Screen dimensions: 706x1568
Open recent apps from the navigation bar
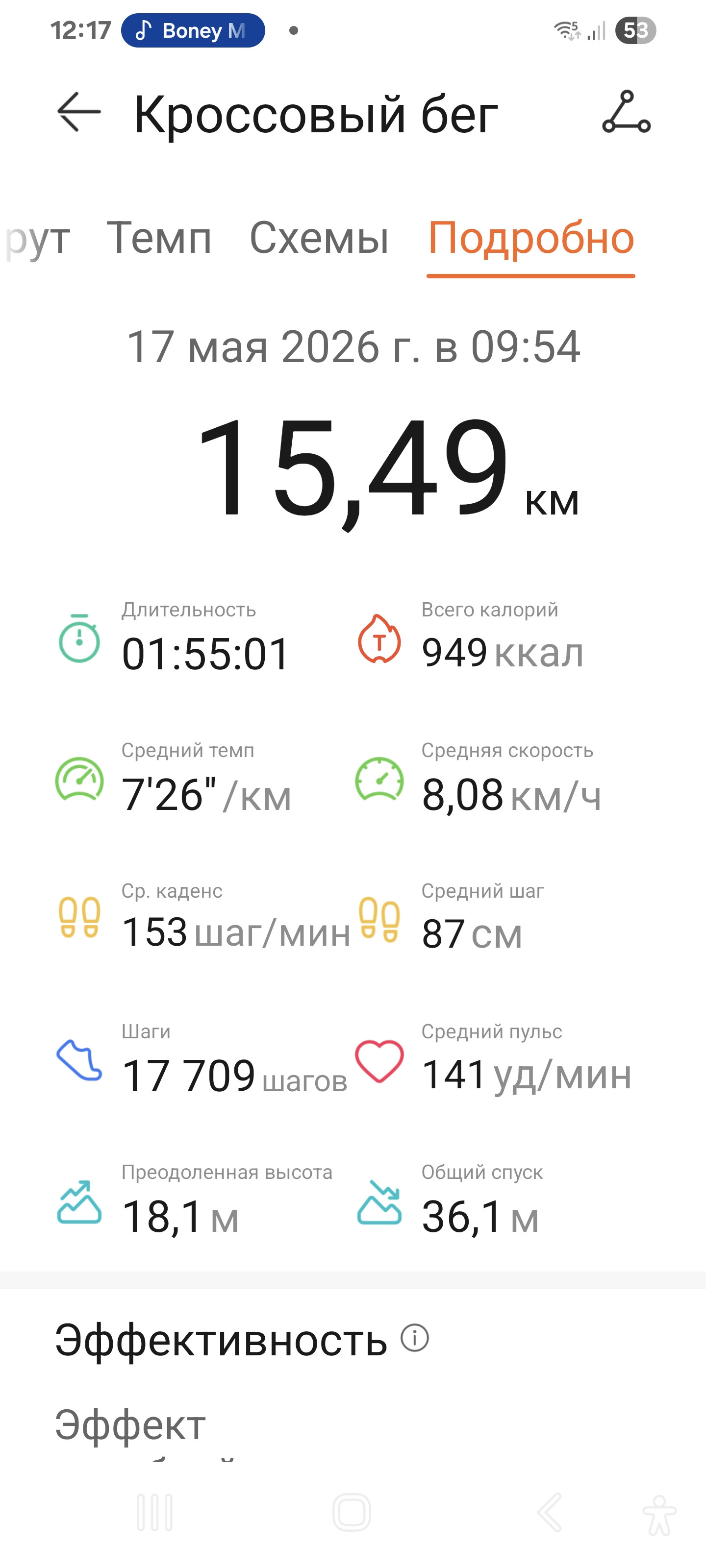point(155,1512)
